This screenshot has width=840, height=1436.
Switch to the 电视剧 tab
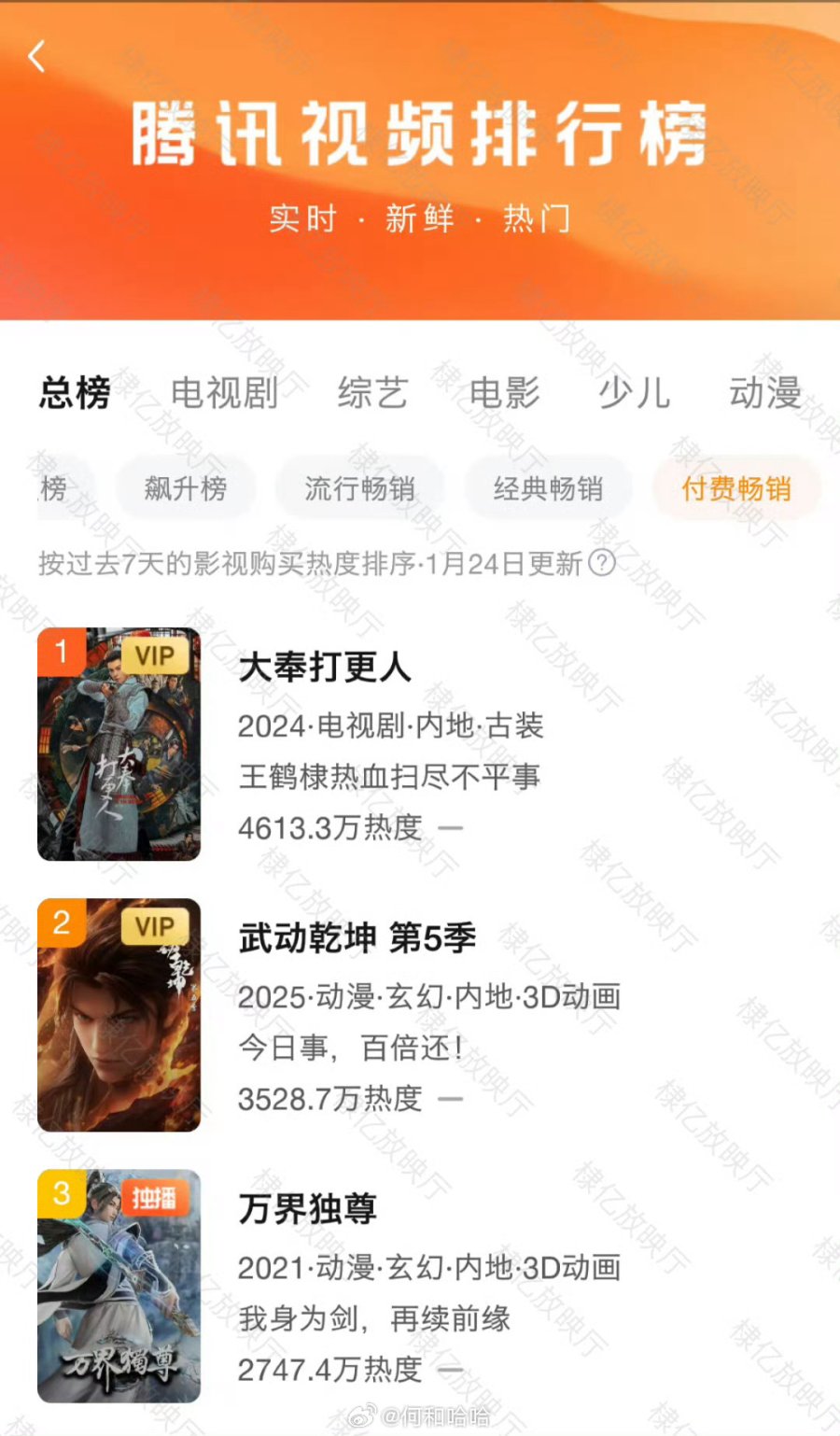pos(225,393)
